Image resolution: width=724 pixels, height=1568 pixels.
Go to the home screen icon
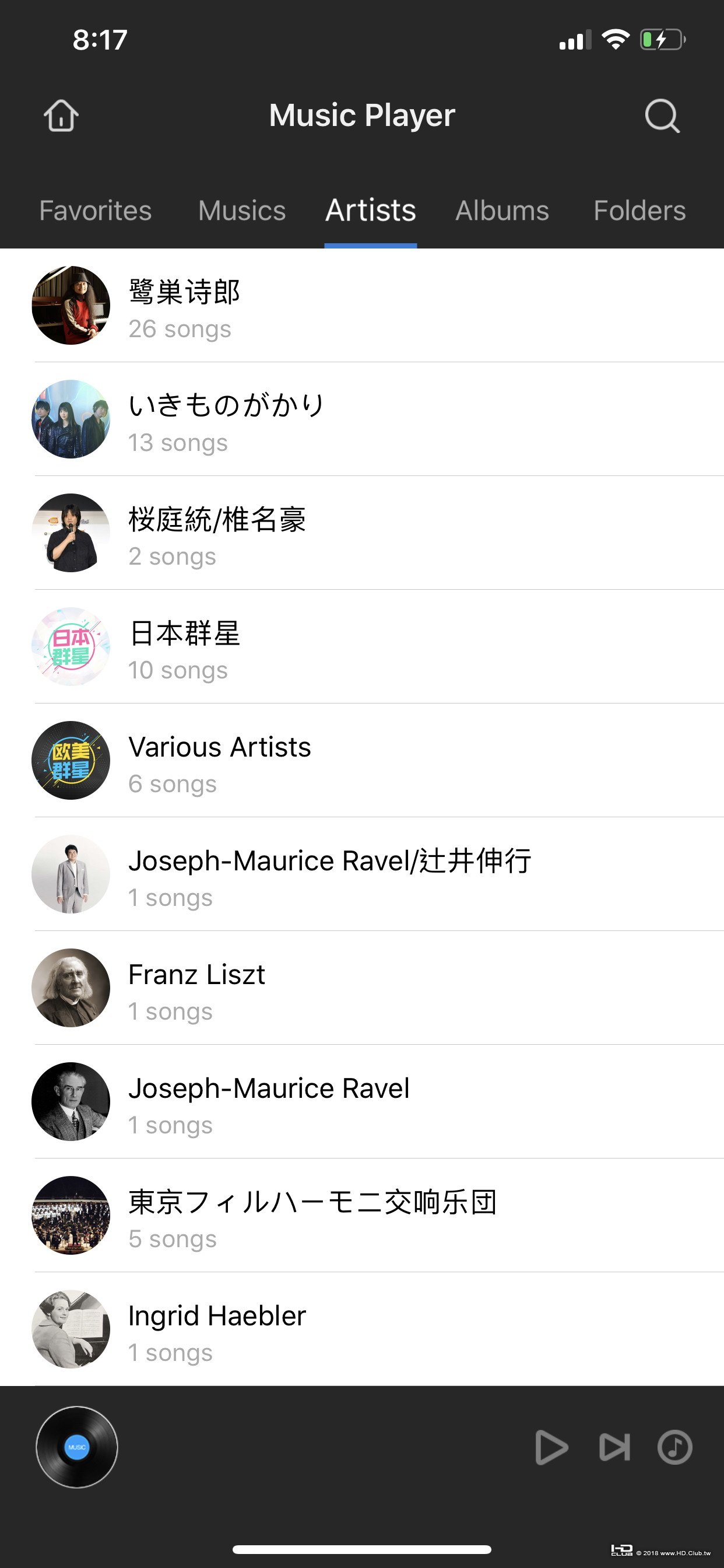[61, 115]
